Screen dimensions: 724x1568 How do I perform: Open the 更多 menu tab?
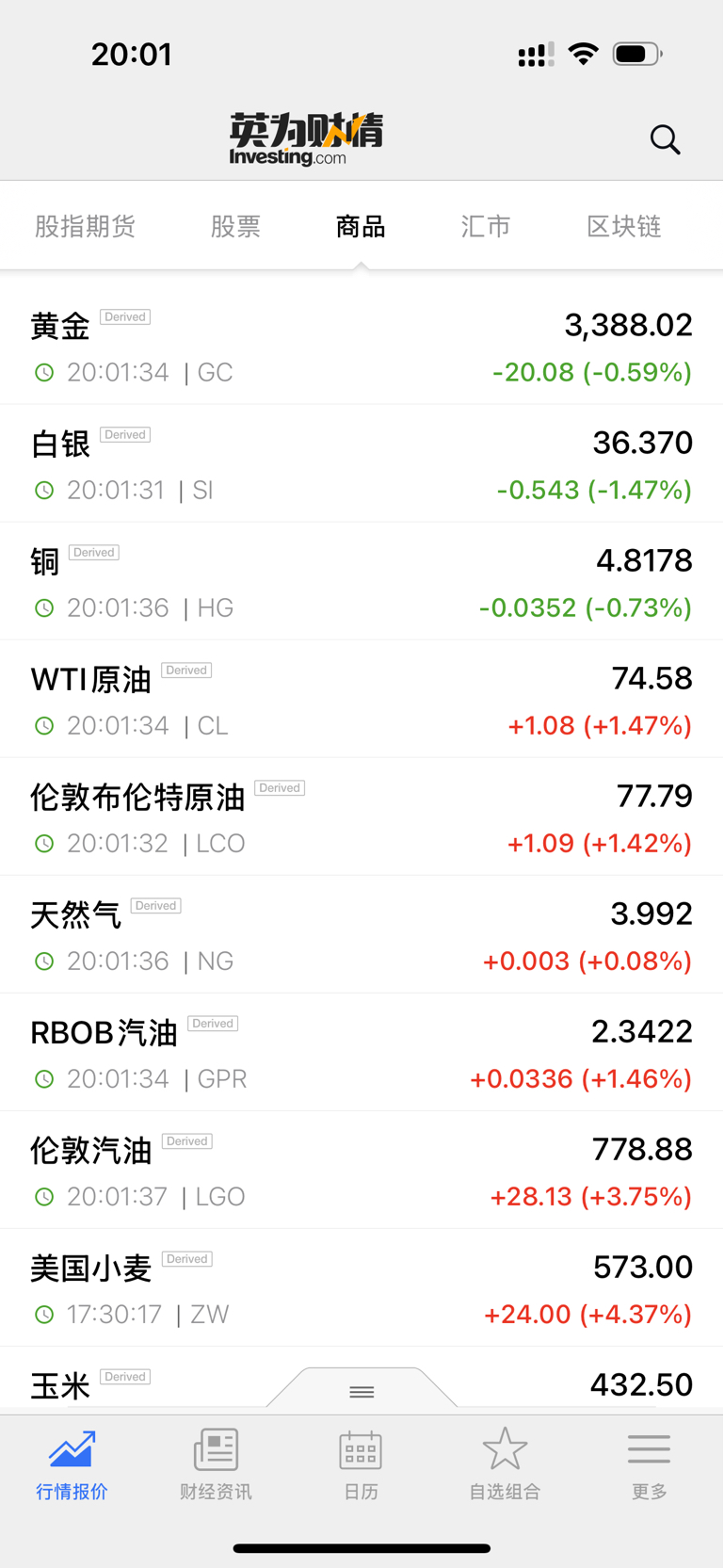(650, 1464)
